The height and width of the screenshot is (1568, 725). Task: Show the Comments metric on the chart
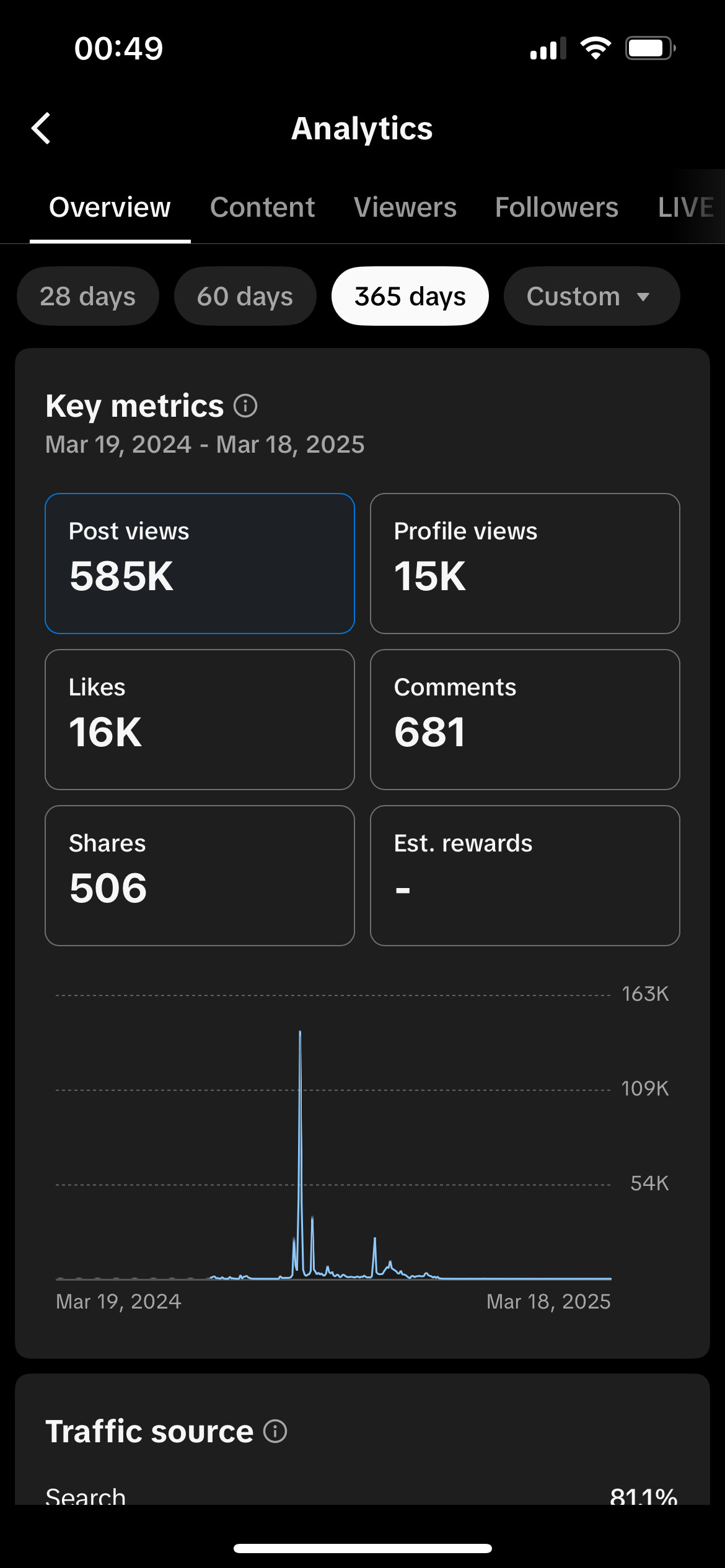click(525, 720)
